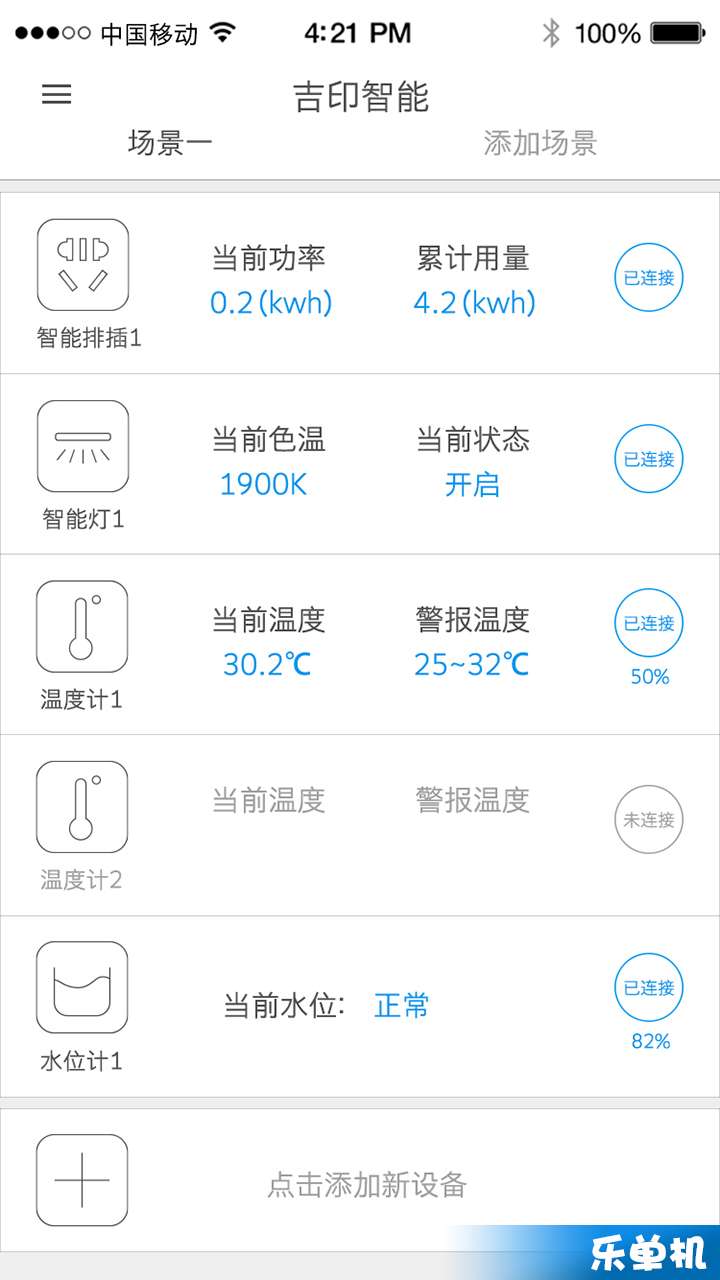Open the 温度计1 device row
The width and height of the screenshot is (720, 1280).
click(x=360, y=645)
